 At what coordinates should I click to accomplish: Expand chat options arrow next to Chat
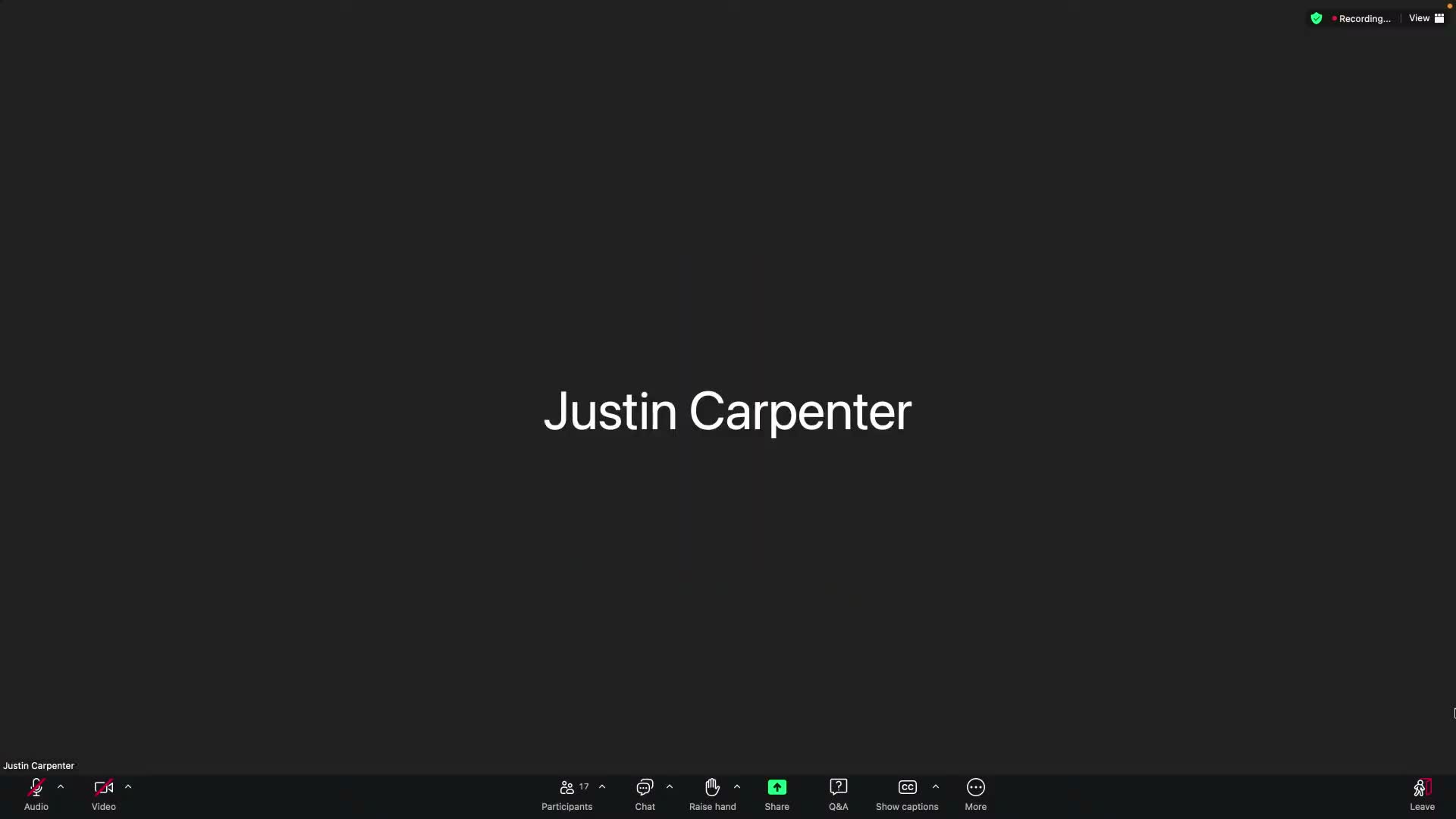(670, 787)
